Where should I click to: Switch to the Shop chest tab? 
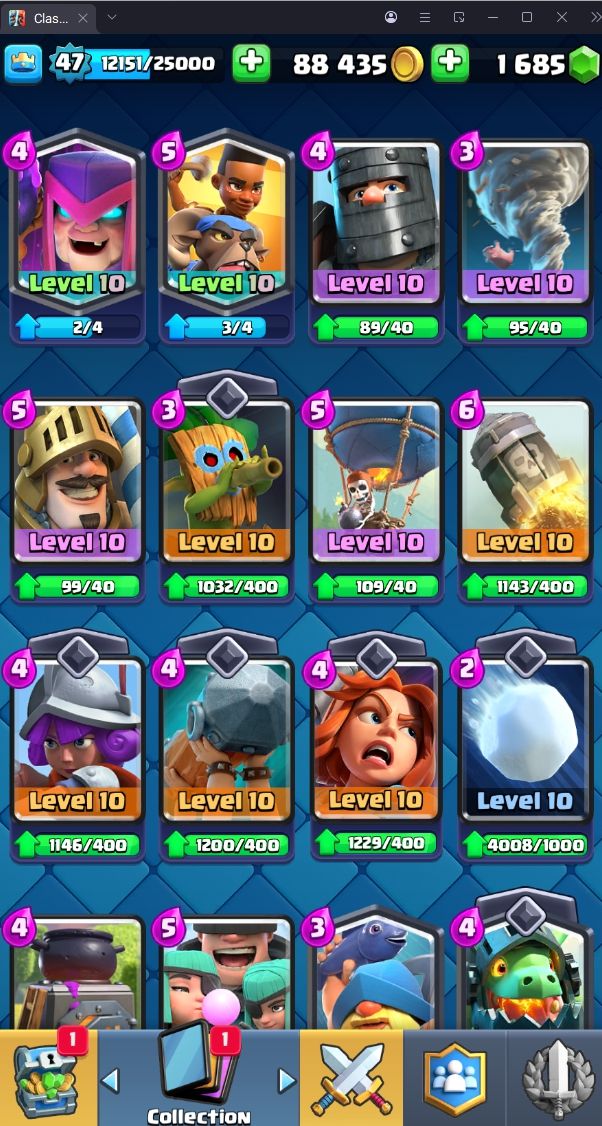48,1080
